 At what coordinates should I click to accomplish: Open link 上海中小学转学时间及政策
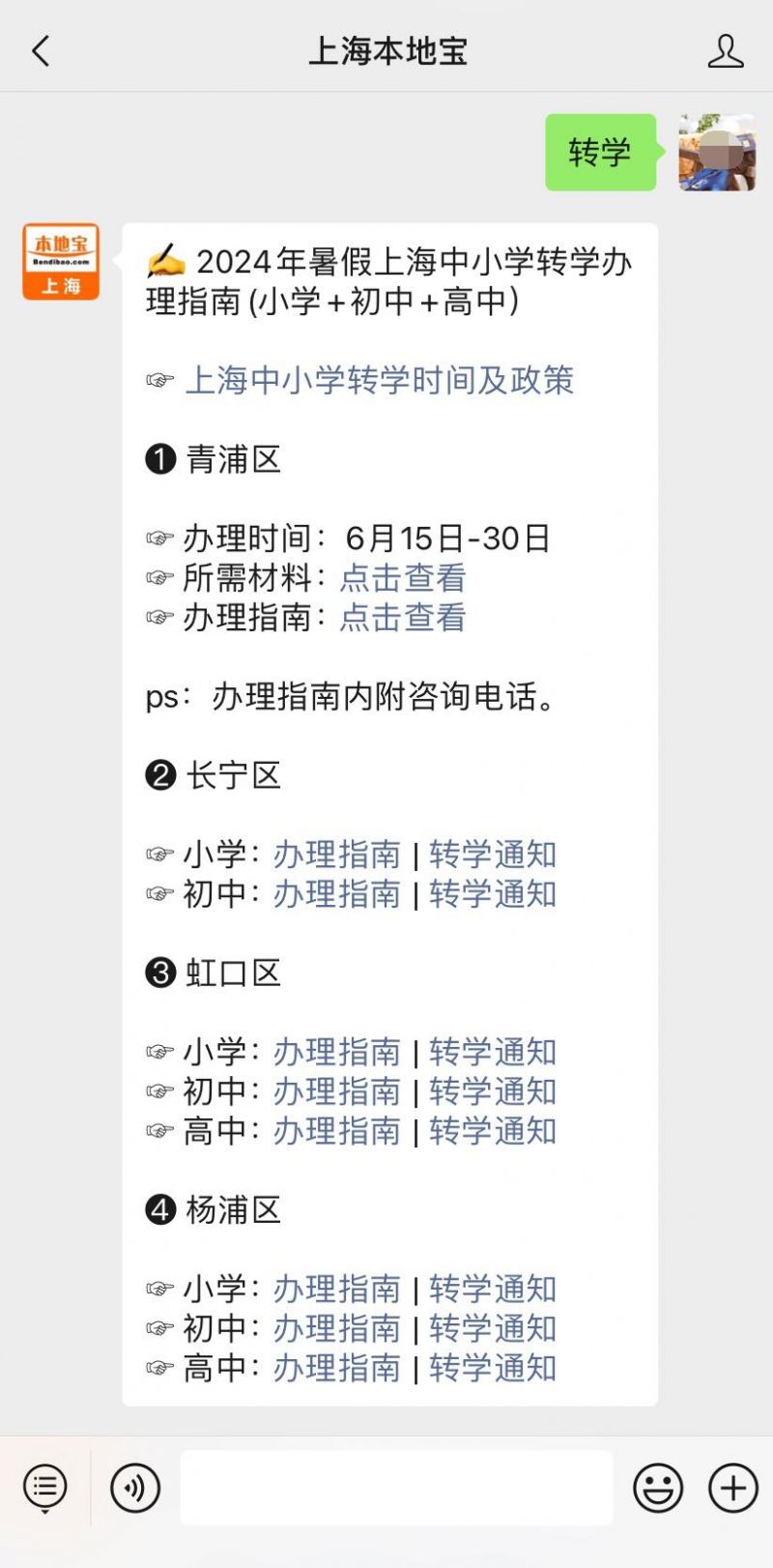tap(380, 380)
